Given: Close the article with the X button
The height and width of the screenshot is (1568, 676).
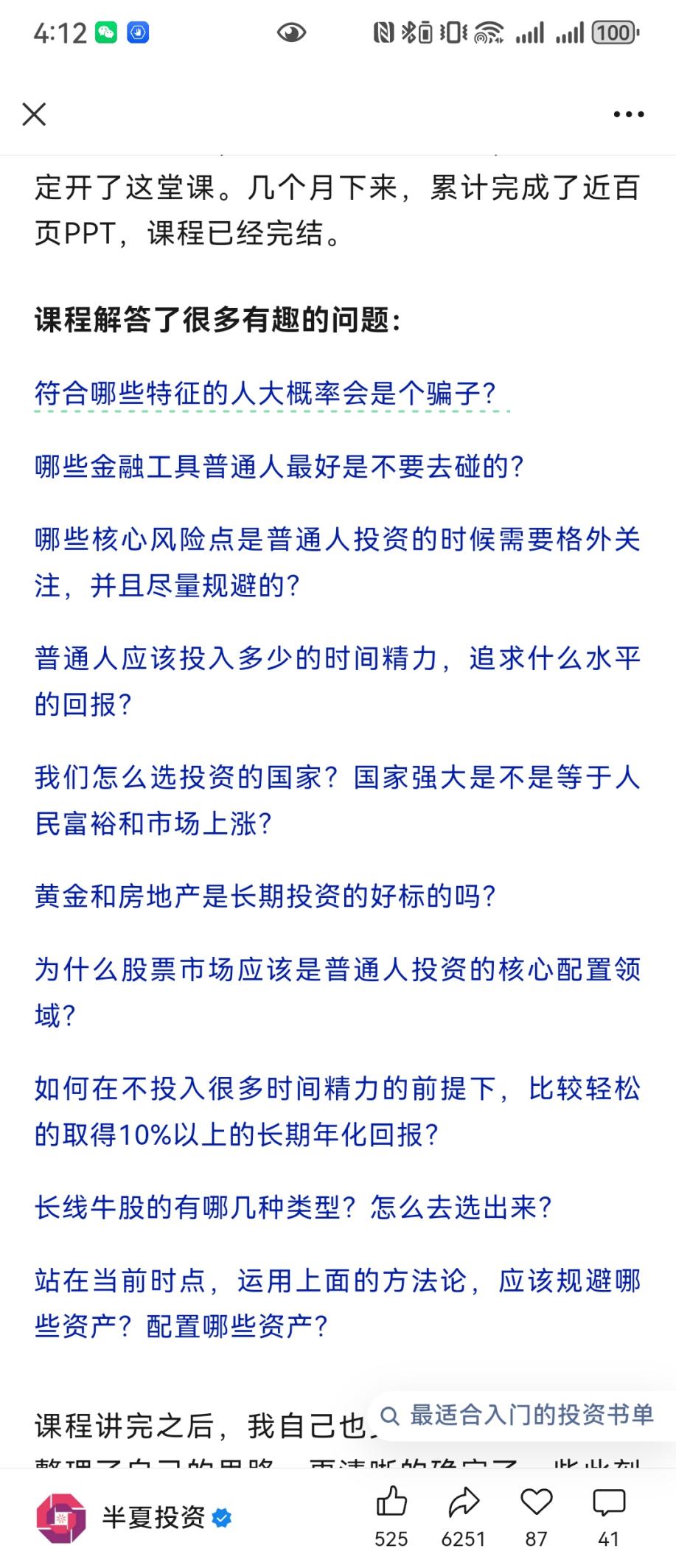Looking at the screenshot, I should point(32,114).
